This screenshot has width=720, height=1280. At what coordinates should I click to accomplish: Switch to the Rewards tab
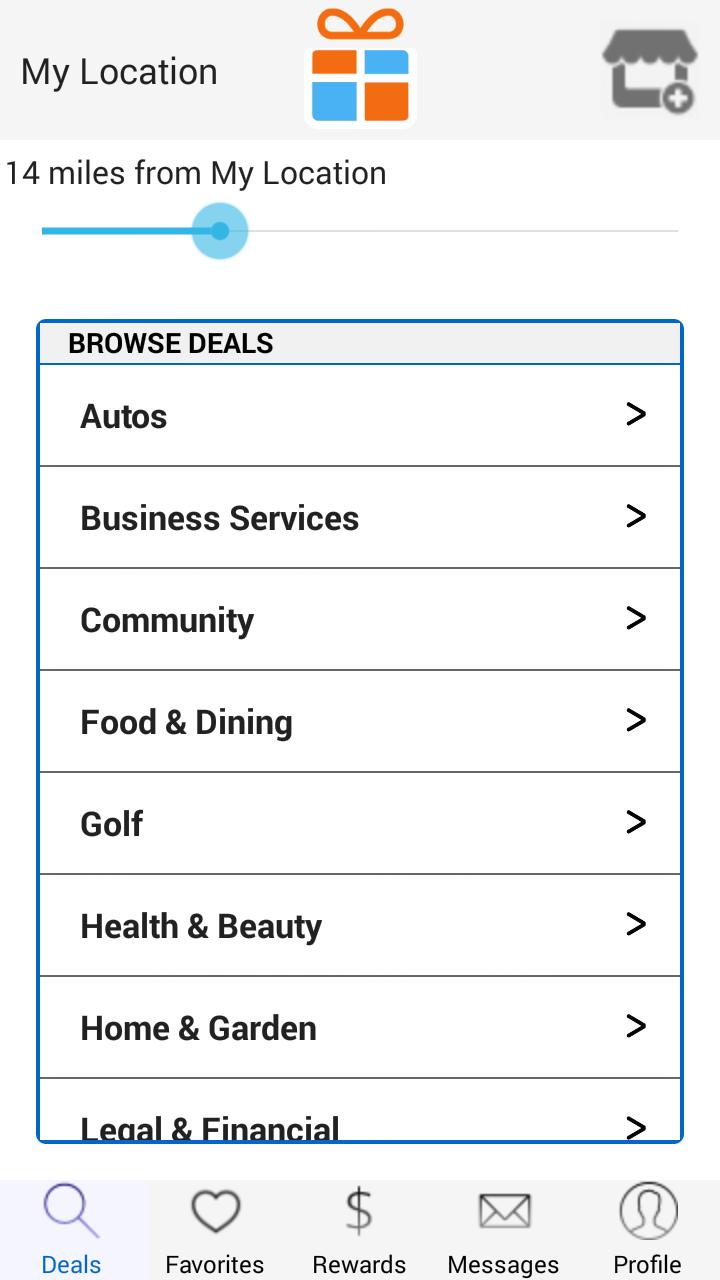pyautogui.click(x=359, y=1230)
